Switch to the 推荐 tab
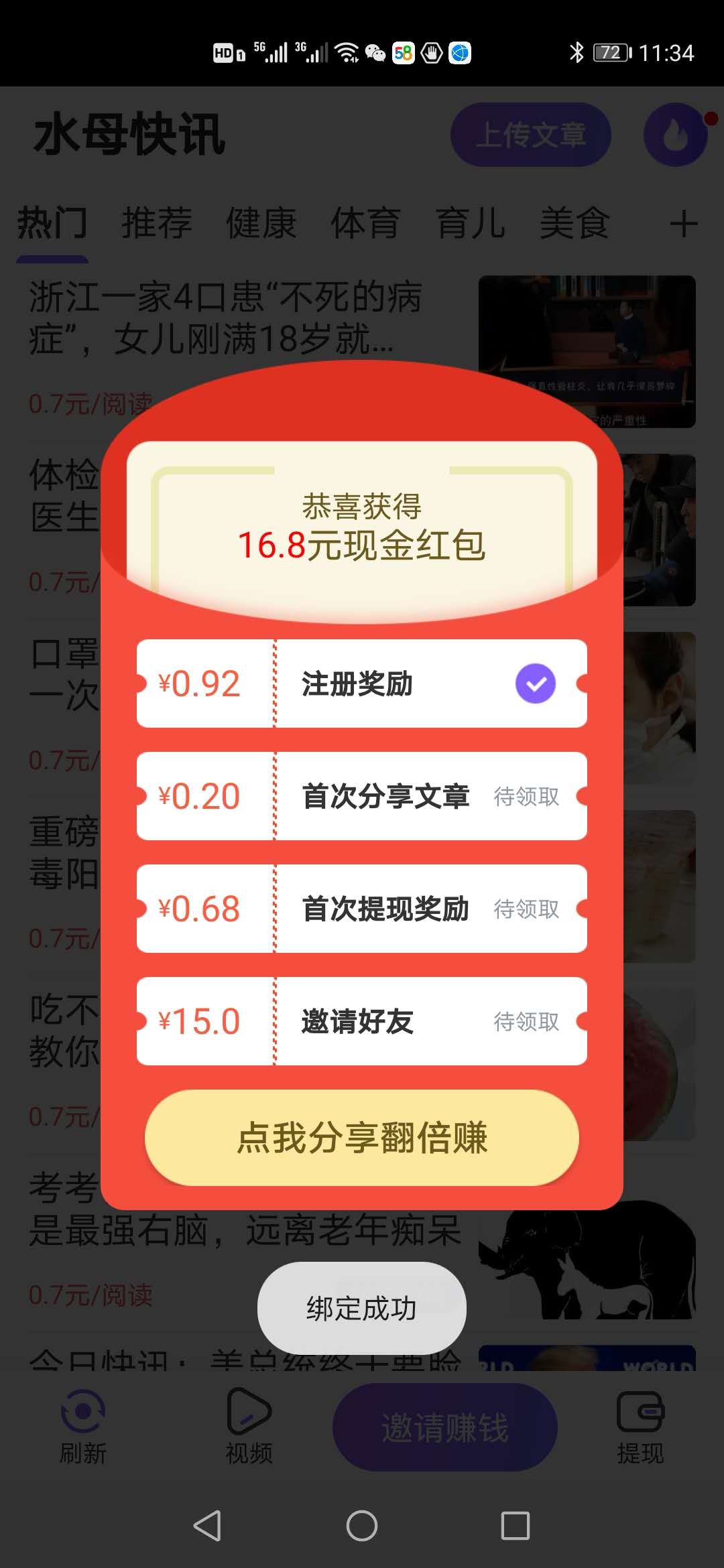724x1568 pixels. point(156,223)
